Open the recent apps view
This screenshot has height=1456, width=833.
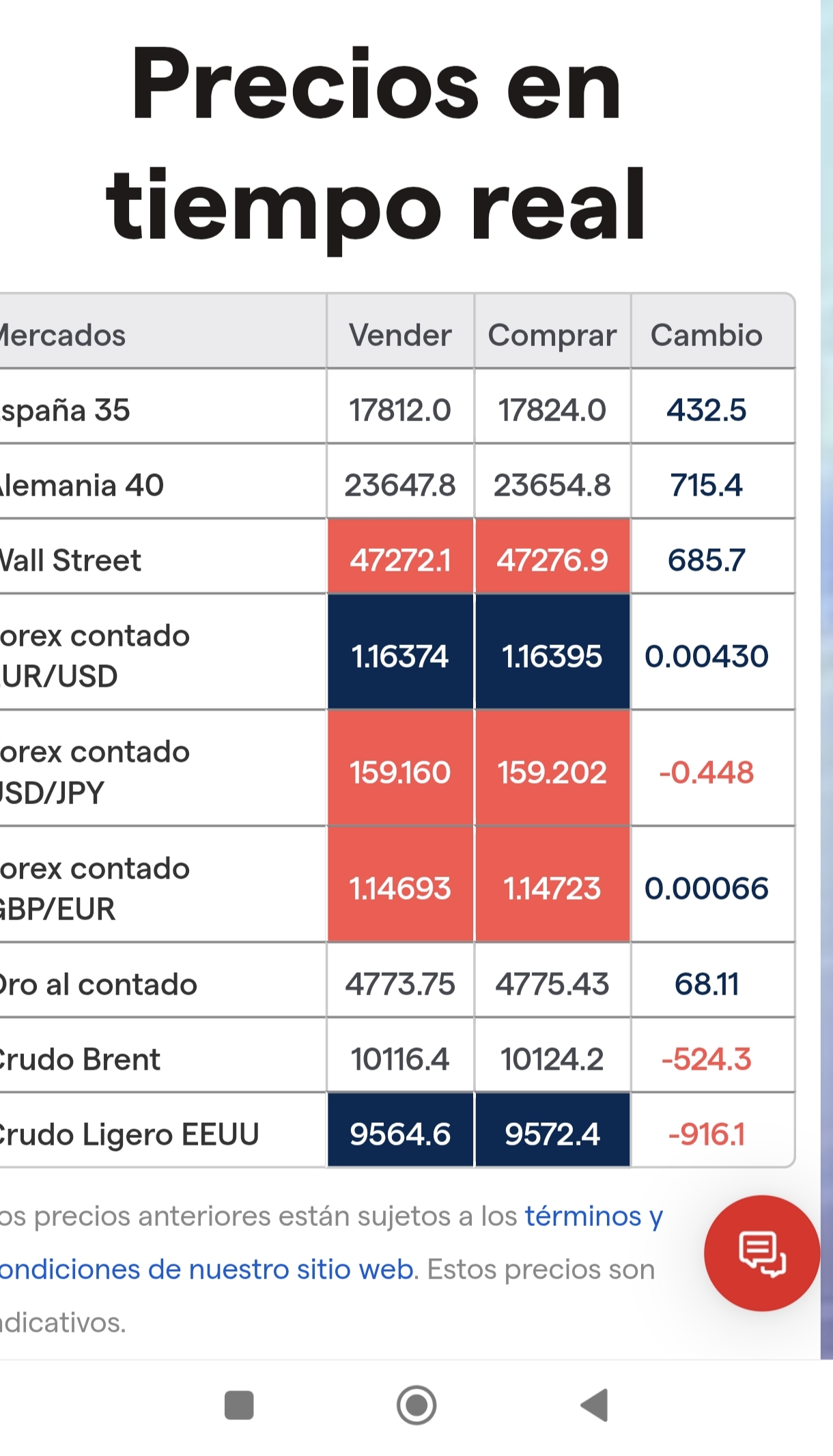tap(239, 1405)
